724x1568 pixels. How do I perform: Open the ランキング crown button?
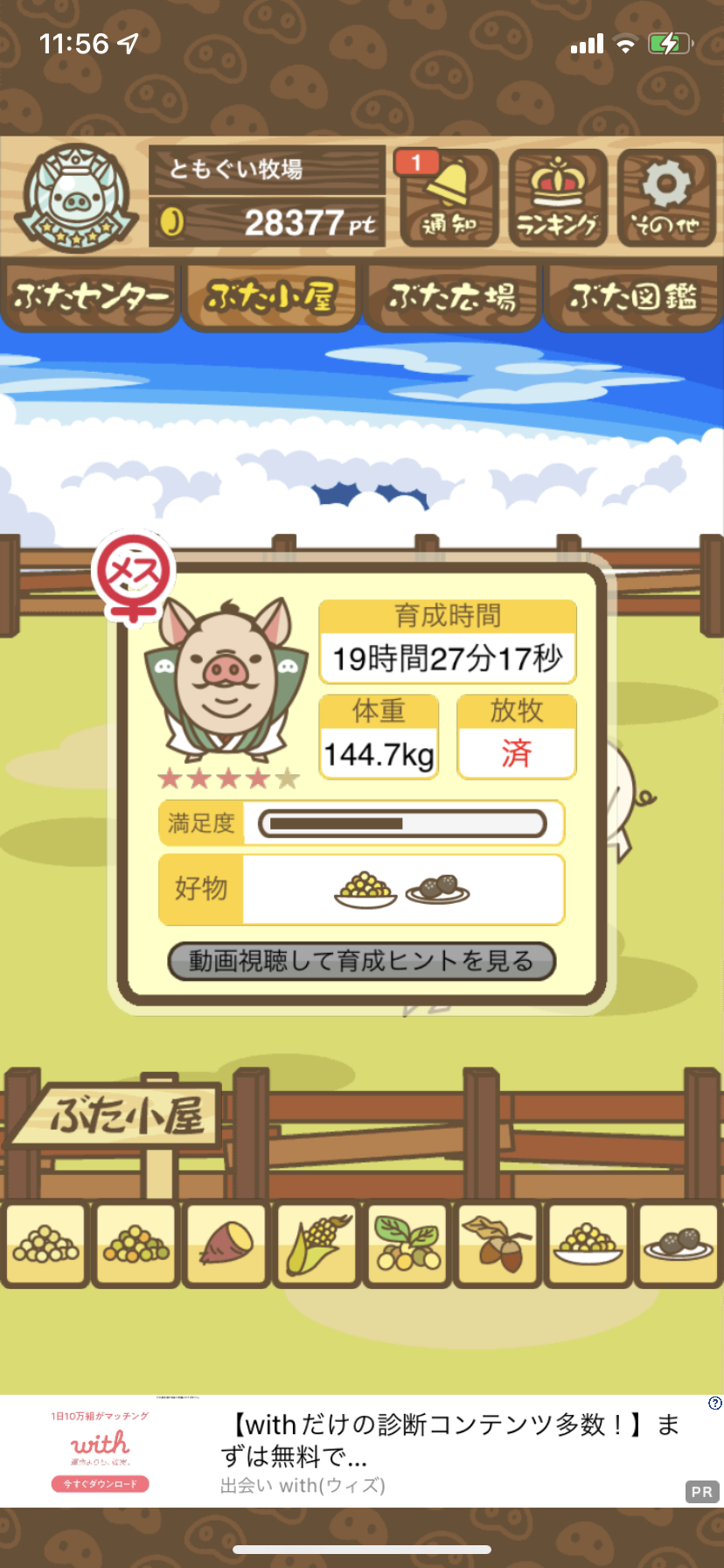point(558,199)
